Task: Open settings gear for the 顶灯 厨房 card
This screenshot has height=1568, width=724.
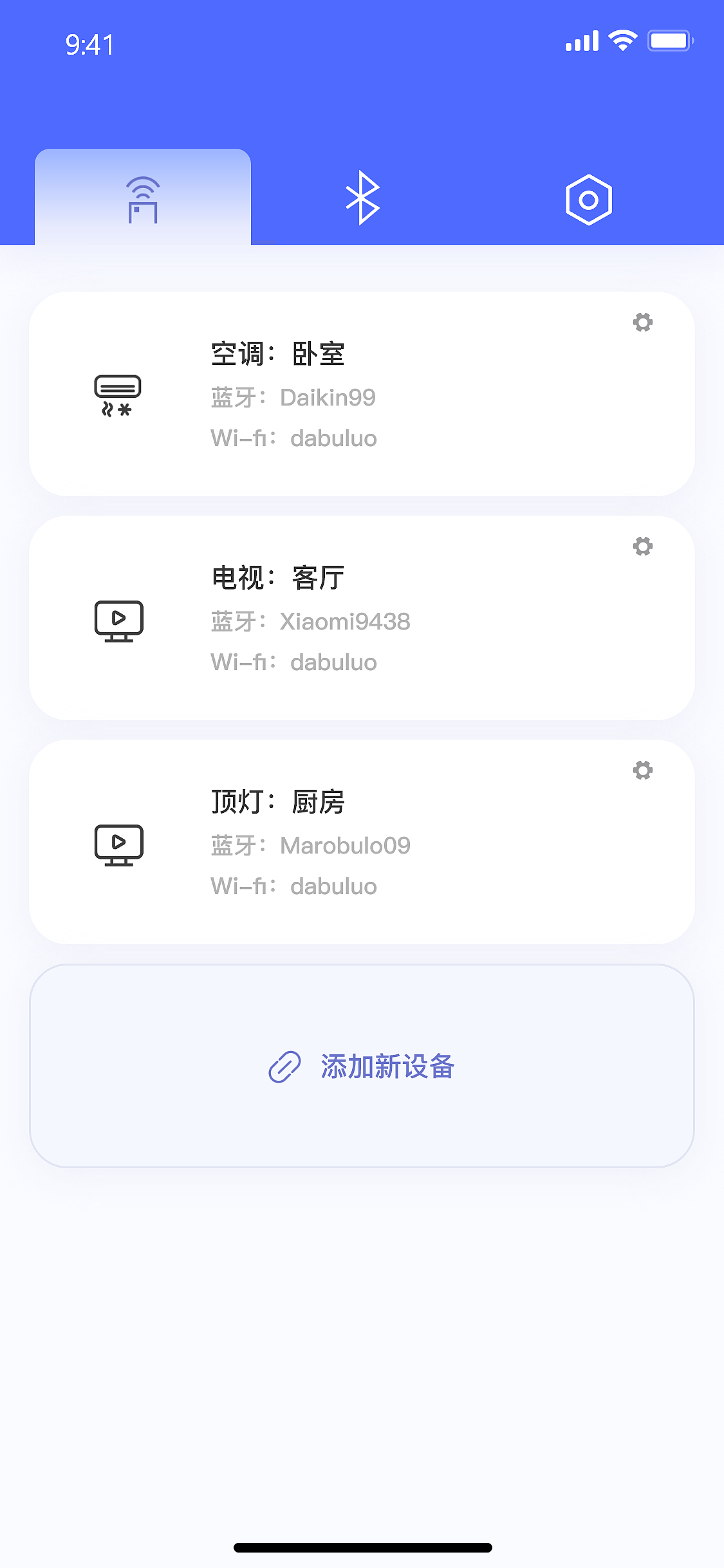Action: [643, 770]
